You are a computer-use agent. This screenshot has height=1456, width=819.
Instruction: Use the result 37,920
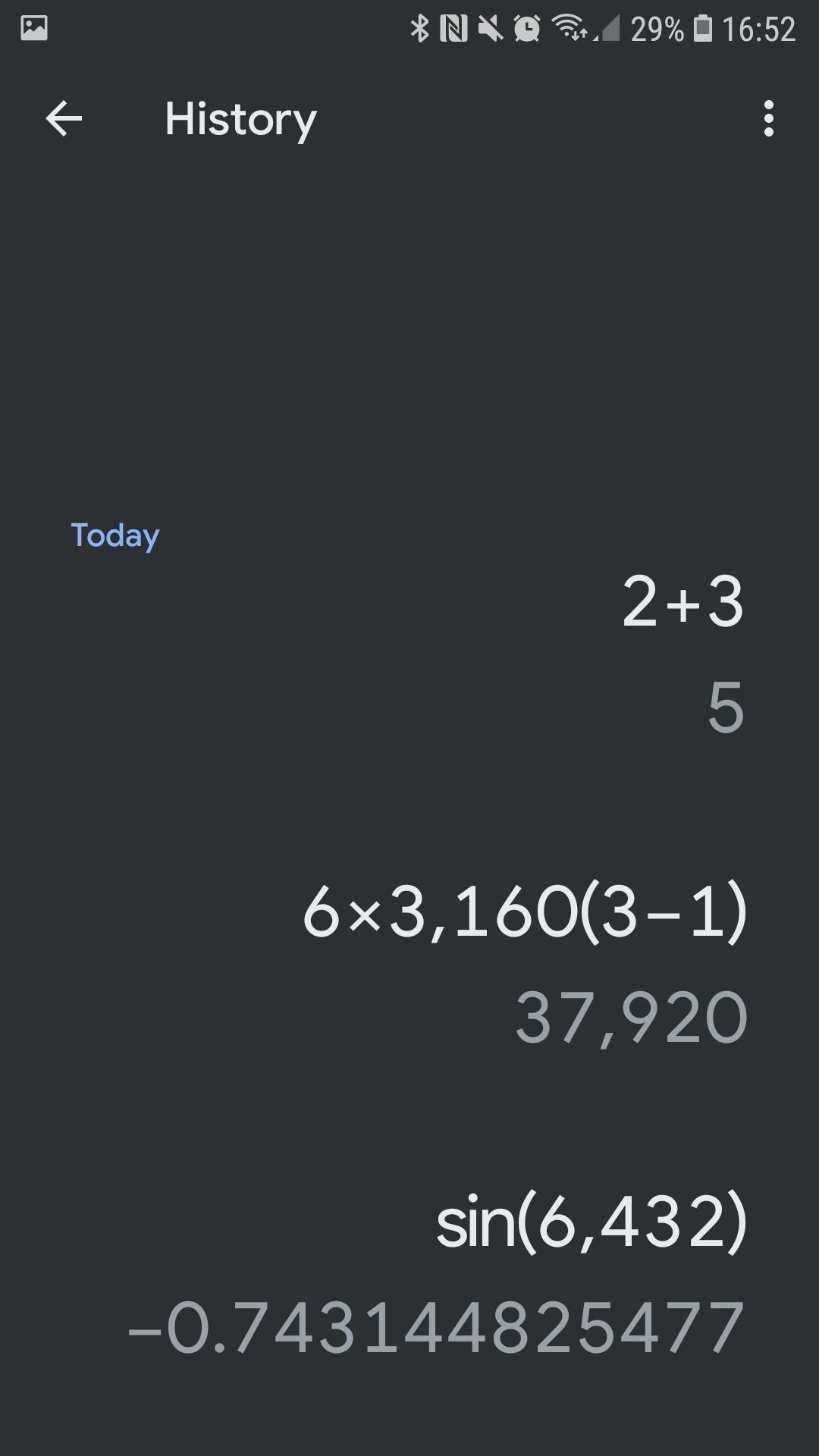(x=632, y=1018)
